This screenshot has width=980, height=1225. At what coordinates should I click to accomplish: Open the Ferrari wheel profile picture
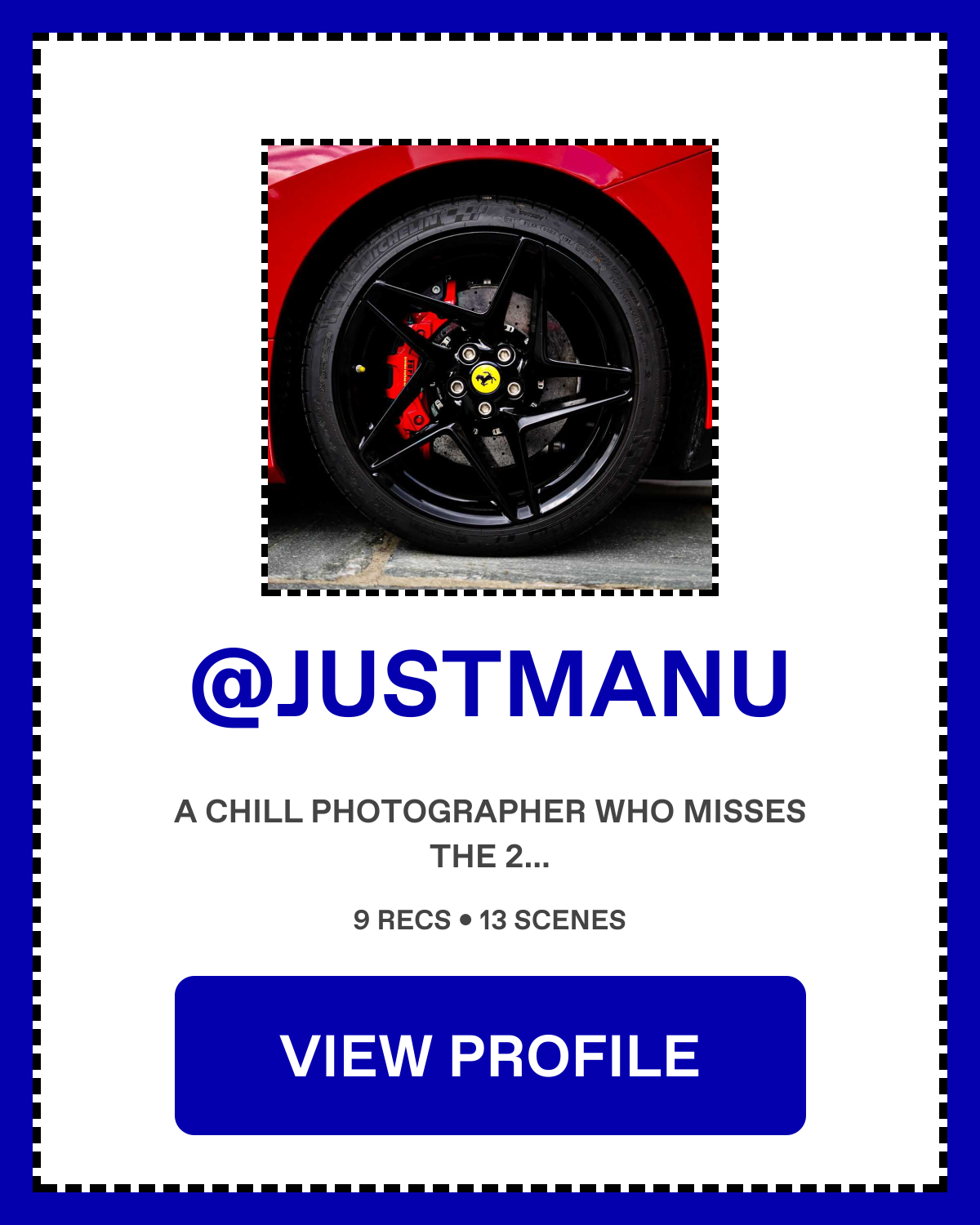[x=490, y=367]
